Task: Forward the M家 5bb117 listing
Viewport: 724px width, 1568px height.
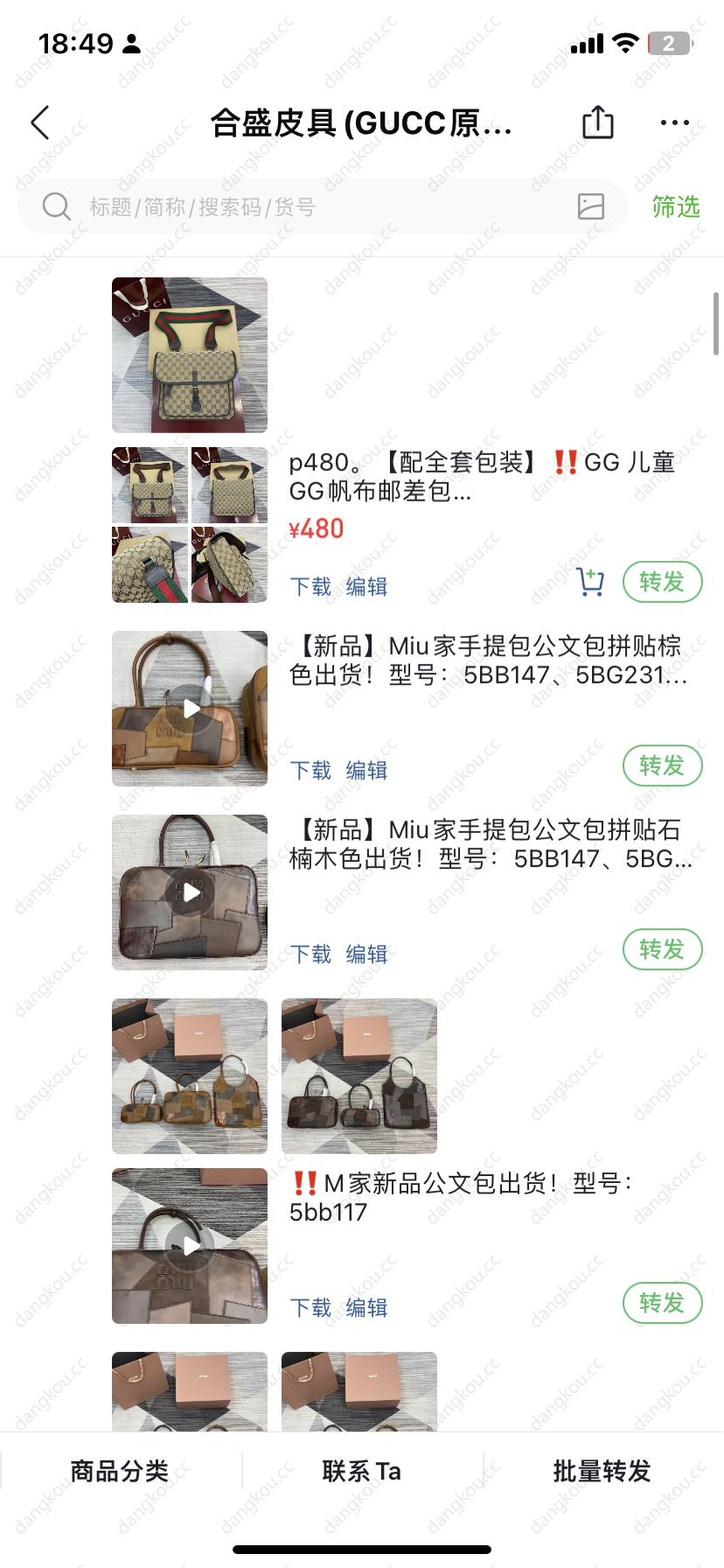Action: click(x=662, y=1303)
